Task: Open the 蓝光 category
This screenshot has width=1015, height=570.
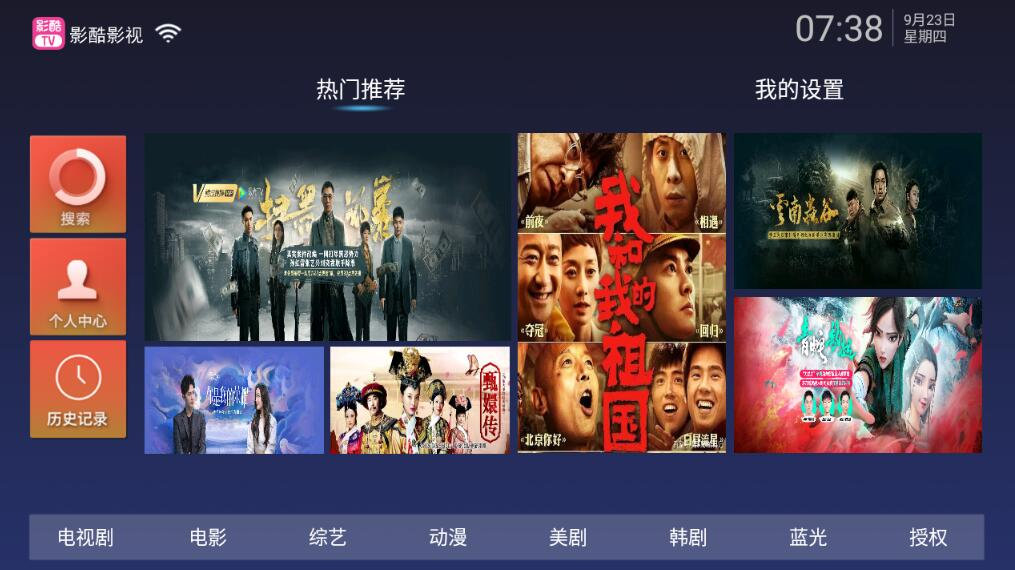Action: [x=808, y=537]
